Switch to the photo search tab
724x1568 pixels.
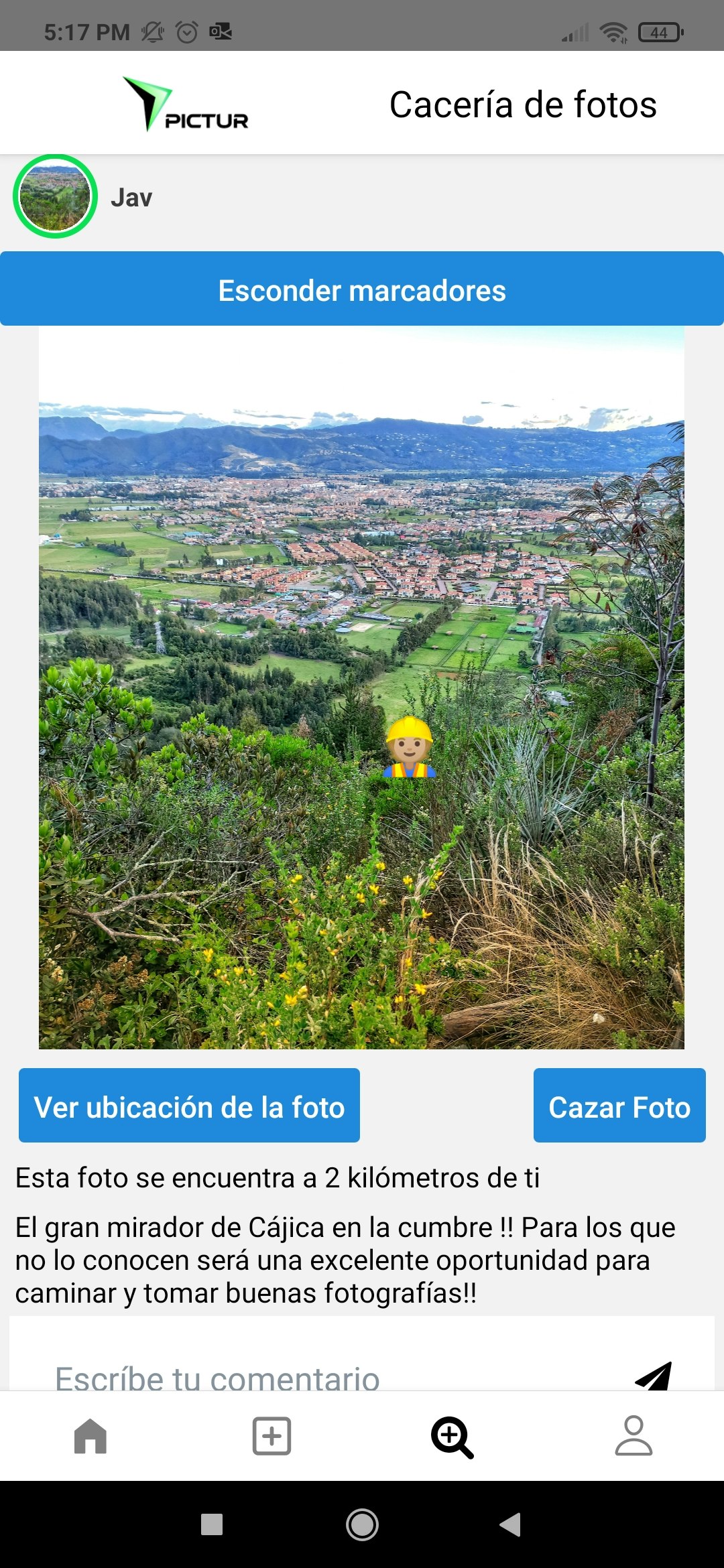pos(452,1437)
